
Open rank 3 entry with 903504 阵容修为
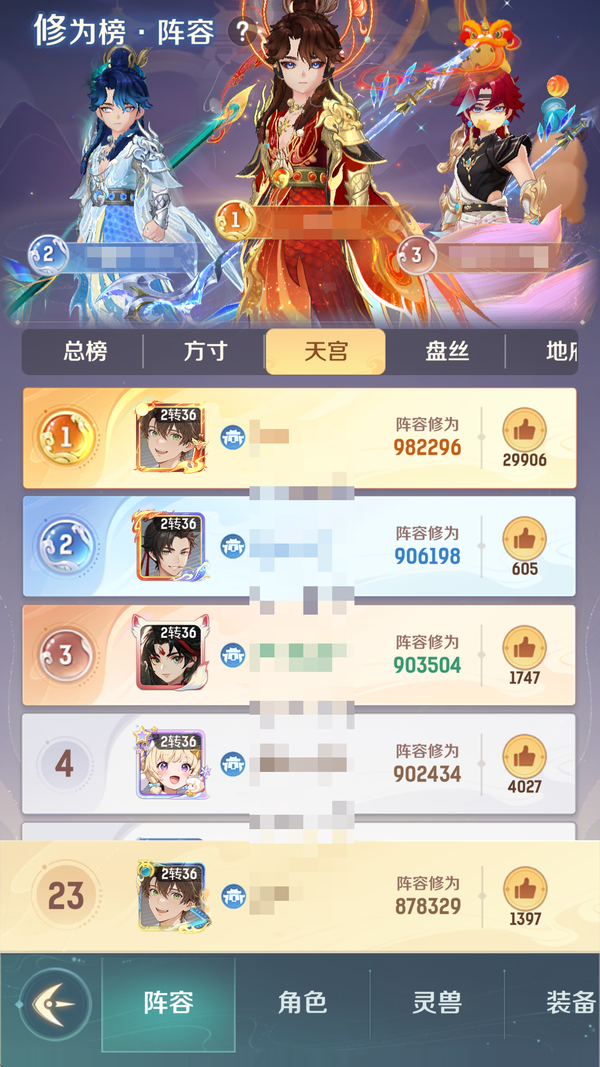pyautogui.click(x=300, y=656)
